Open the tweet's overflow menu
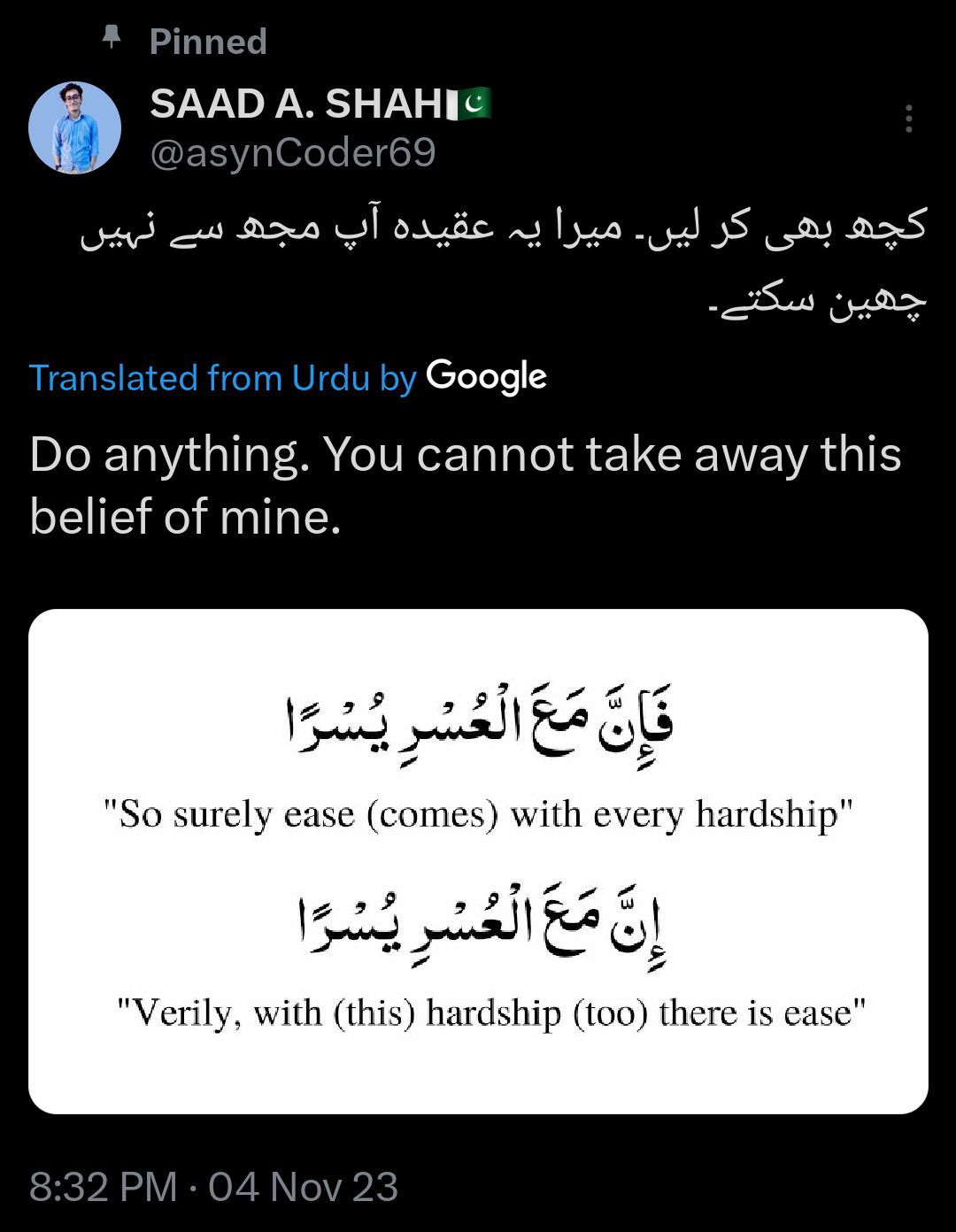Screen dimensions: 956x1232 click(x=908, y=119)
